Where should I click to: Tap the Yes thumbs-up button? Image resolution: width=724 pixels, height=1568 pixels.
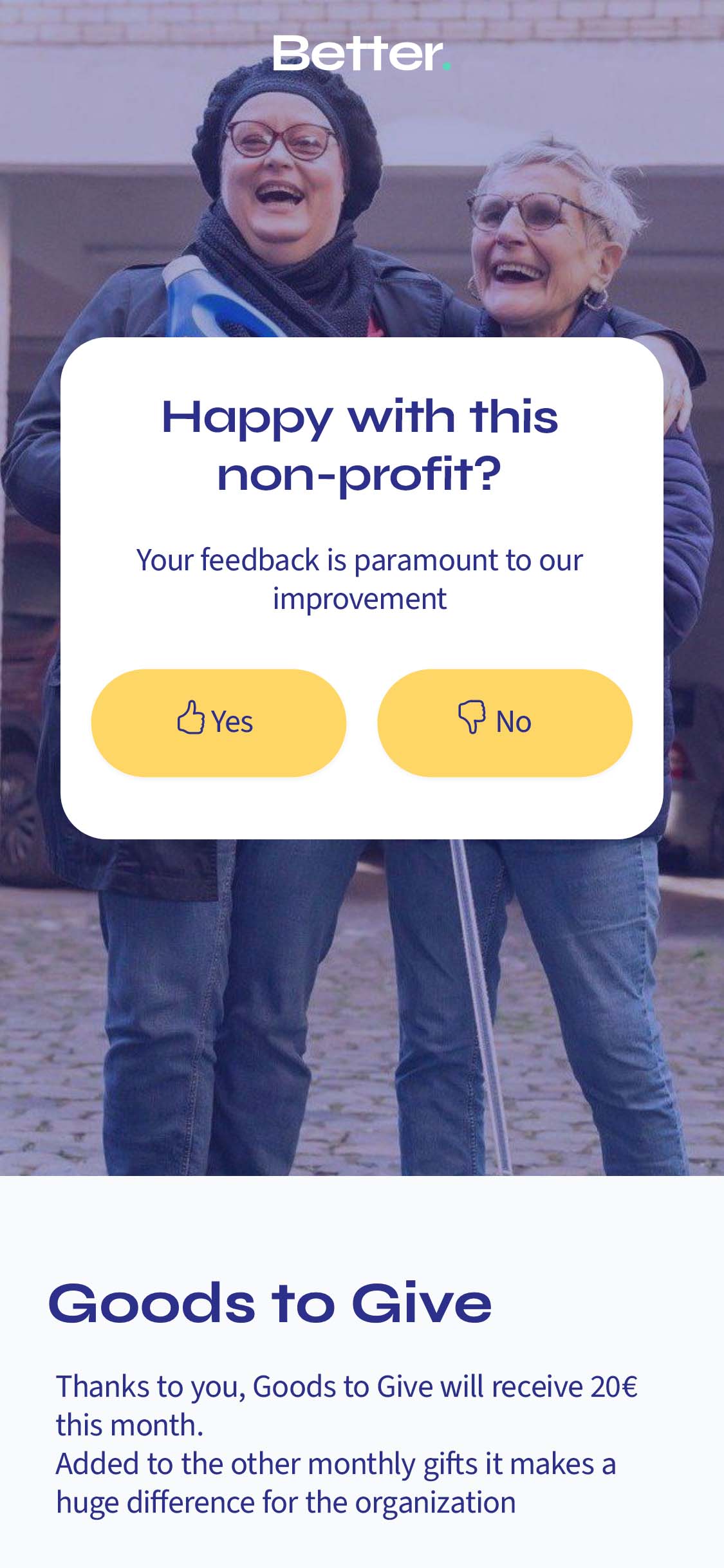pyautogui.click(x=218, y=722)
